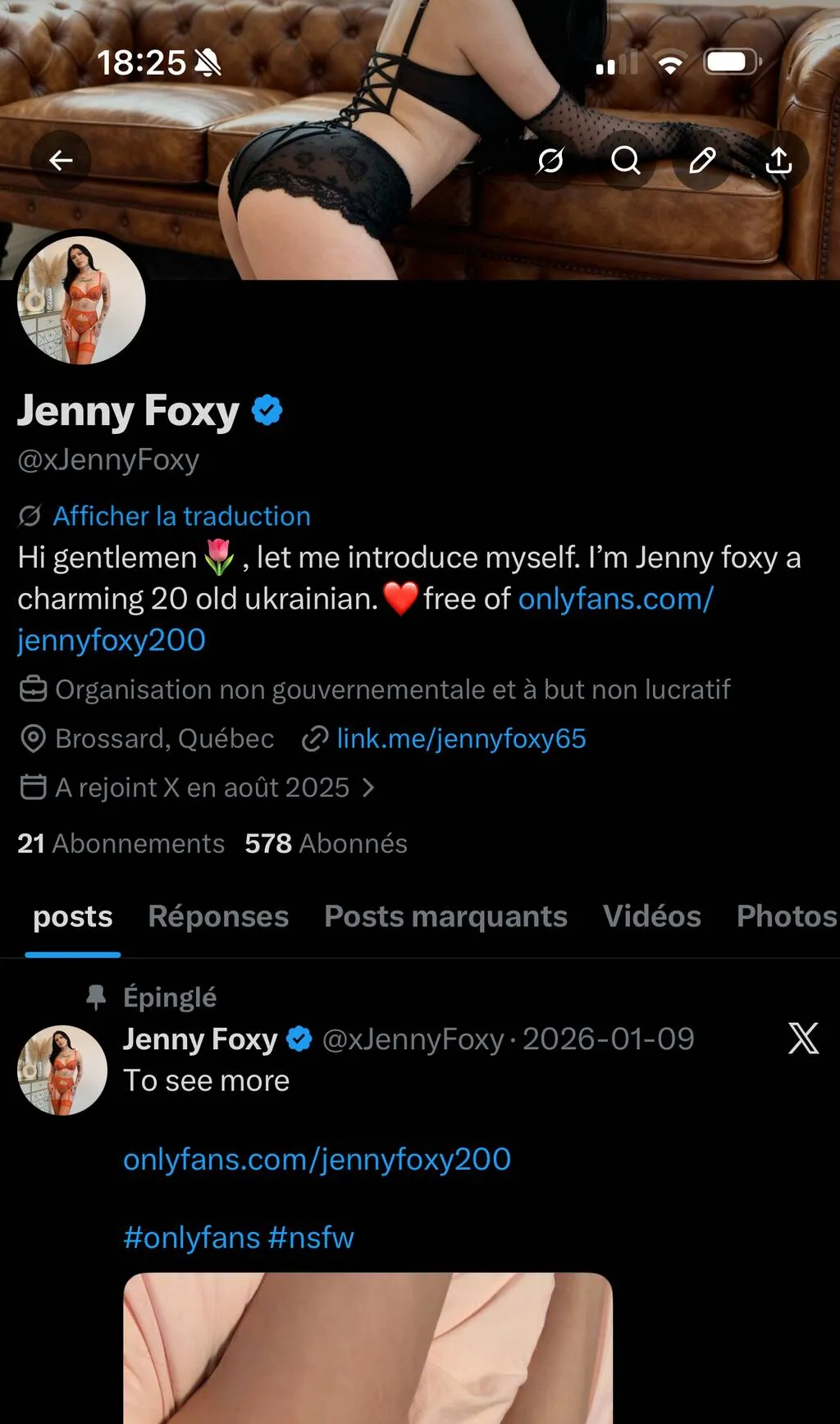The width and height of the screenshot is (840, 1424).
Task: Open the #nsfw hashtag
Action: 311,1238
